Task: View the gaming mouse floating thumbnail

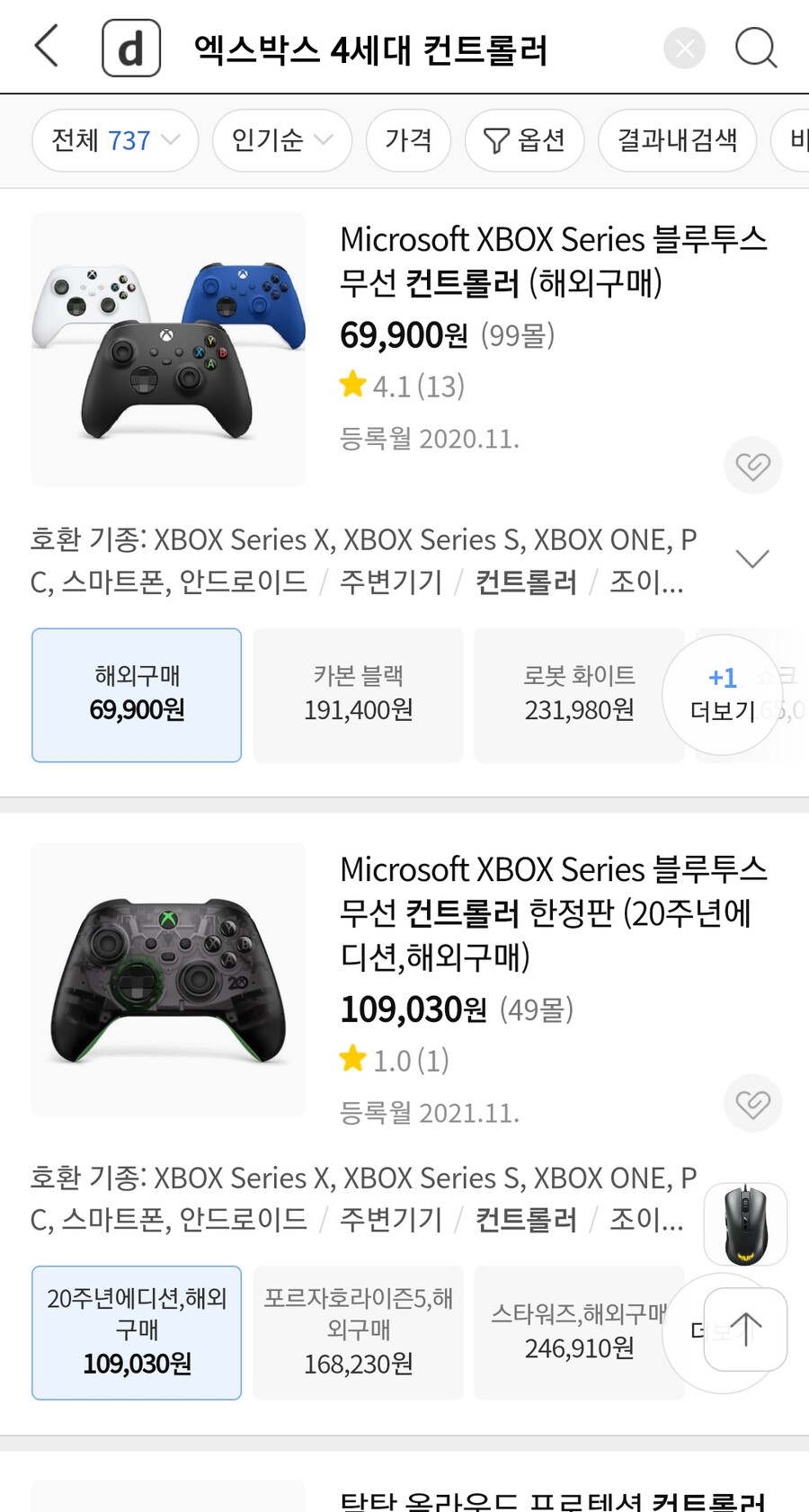Action: coord(744,1224)
